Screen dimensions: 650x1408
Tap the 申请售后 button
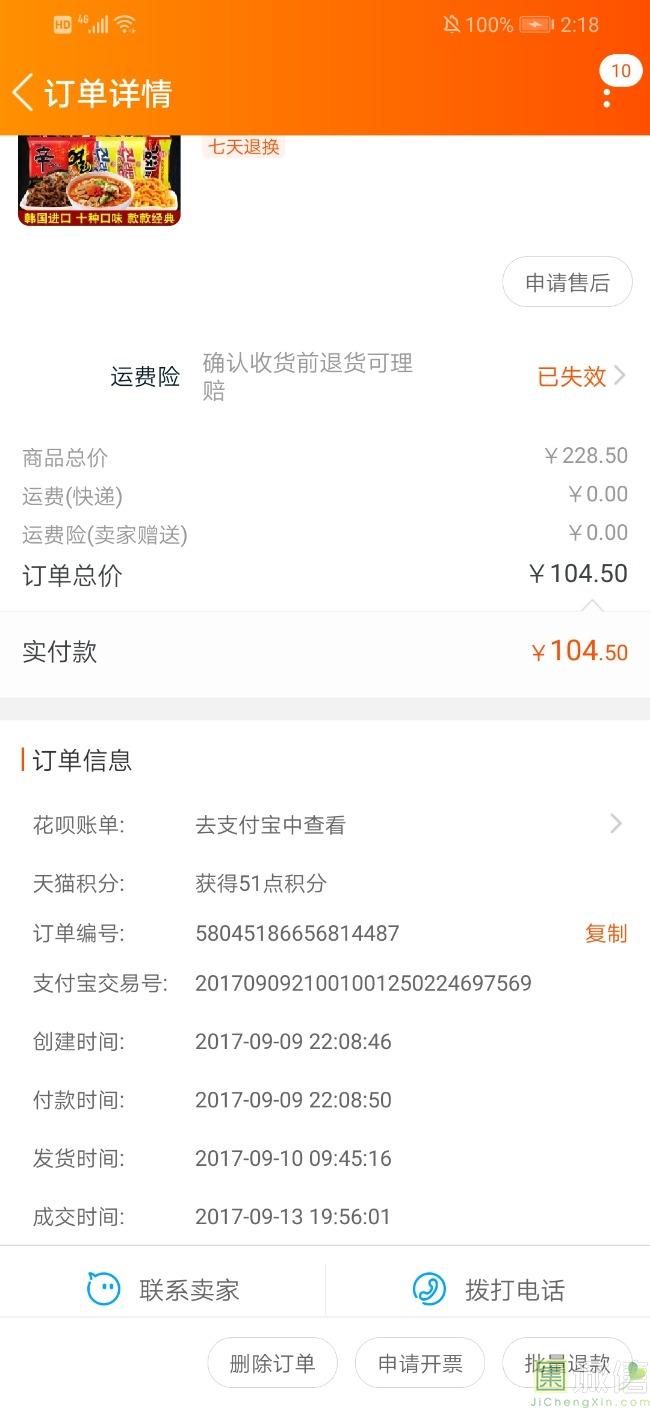point(567,283)
